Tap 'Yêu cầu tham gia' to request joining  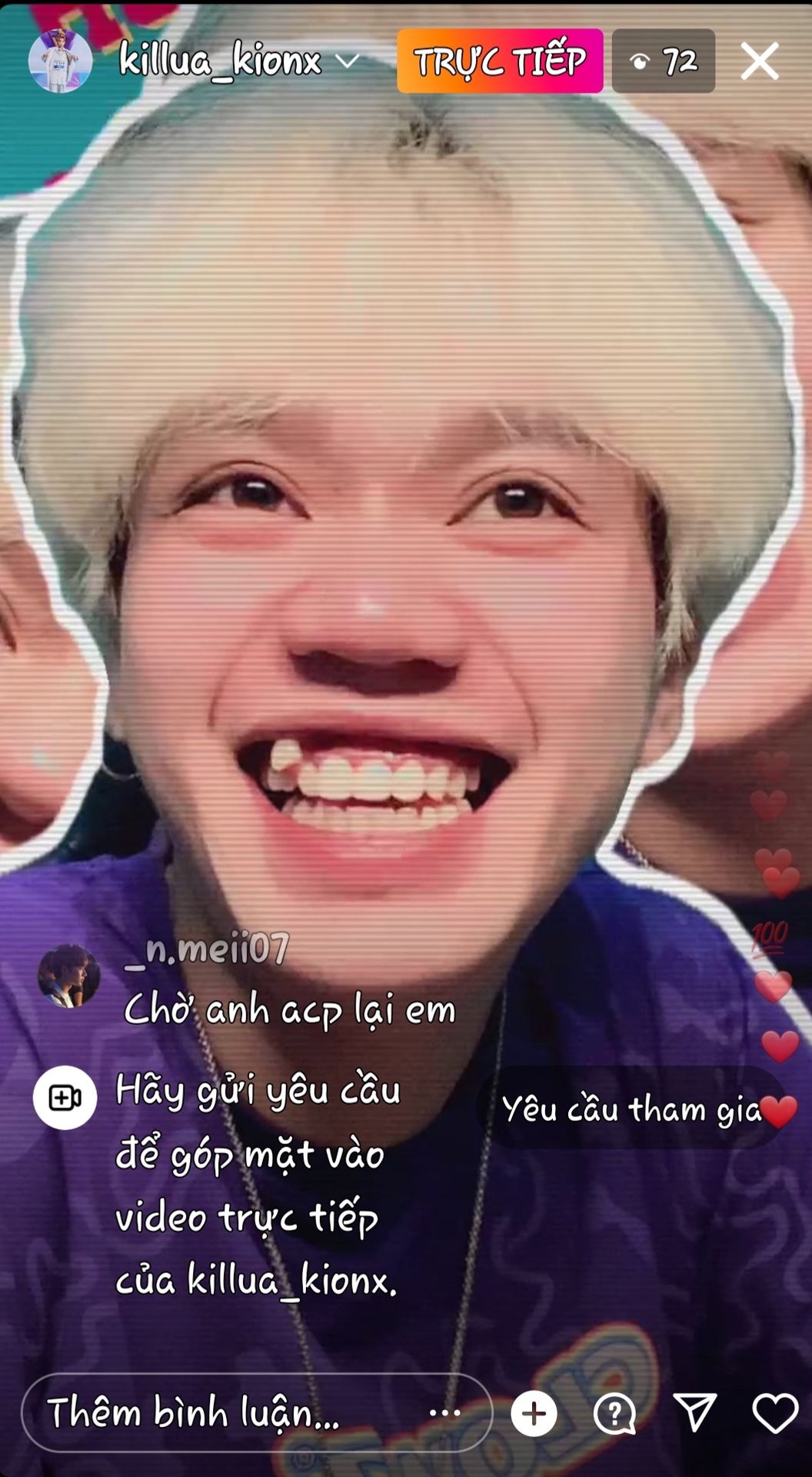point(631,1109)
